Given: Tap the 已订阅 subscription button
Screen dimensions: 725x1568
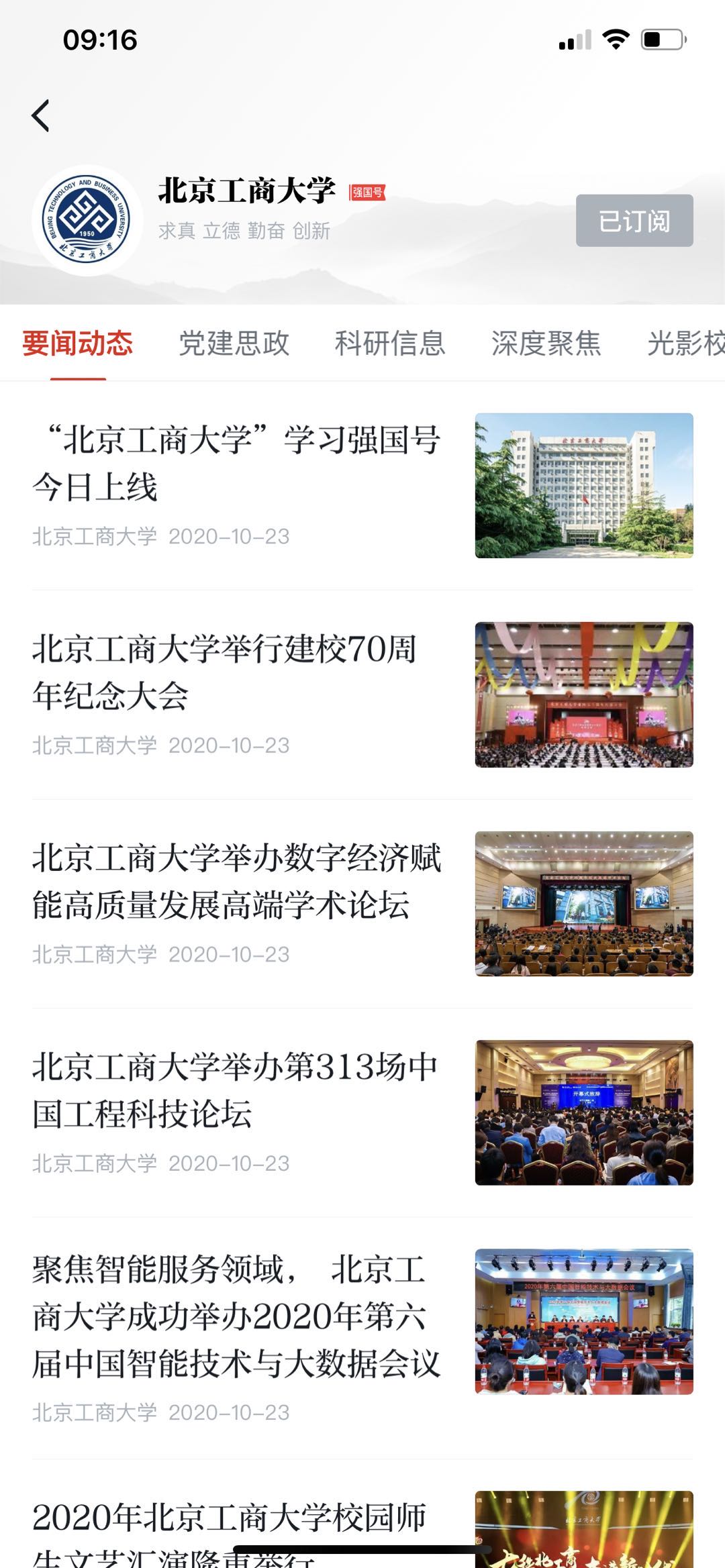Looking at the screenshot, I should pyautogui.click(x=634, y=221).
